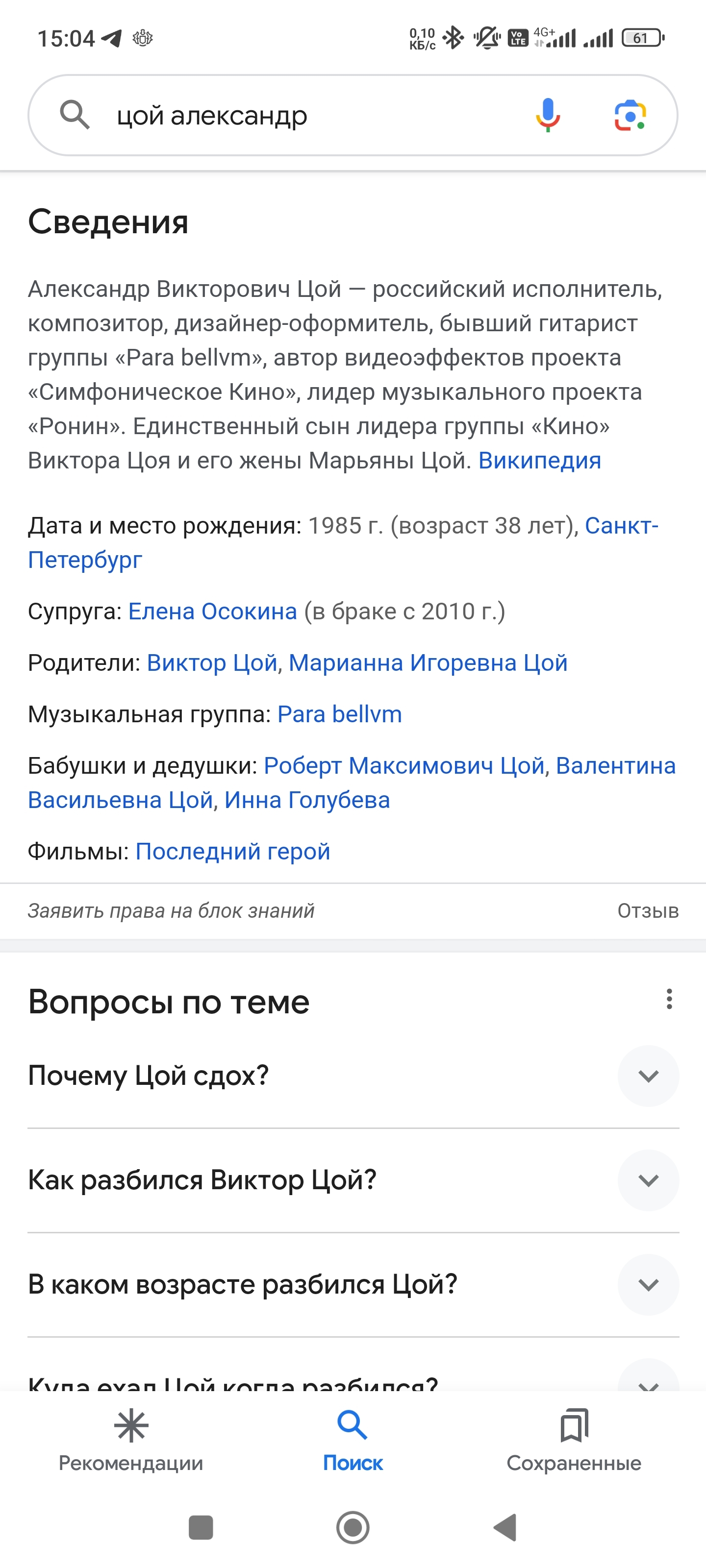Open the Инна Голубева link

[x=307, y=800]
